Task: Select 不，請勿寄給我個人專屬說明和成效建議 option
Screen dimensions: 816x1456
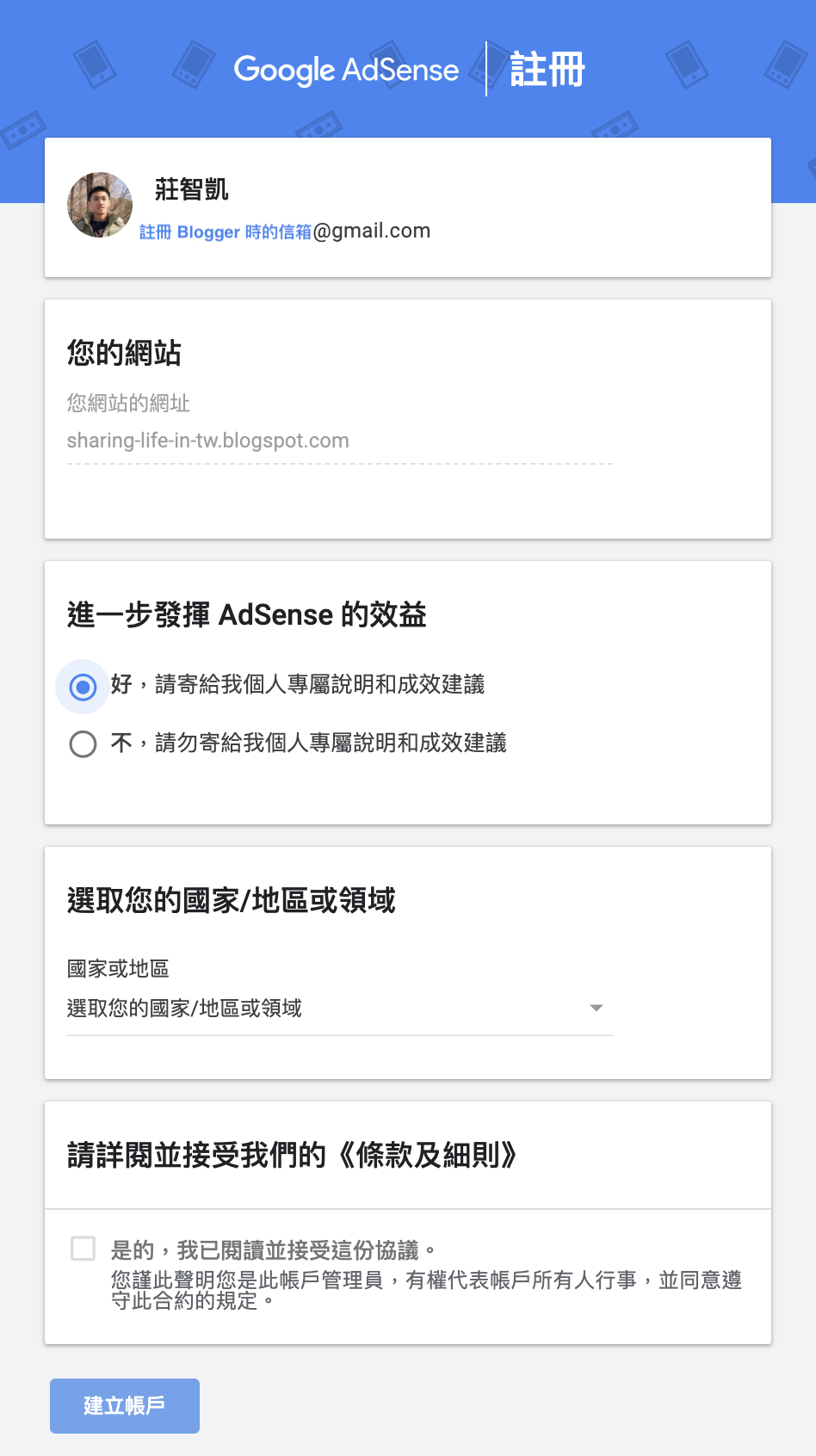Action: 83,743
